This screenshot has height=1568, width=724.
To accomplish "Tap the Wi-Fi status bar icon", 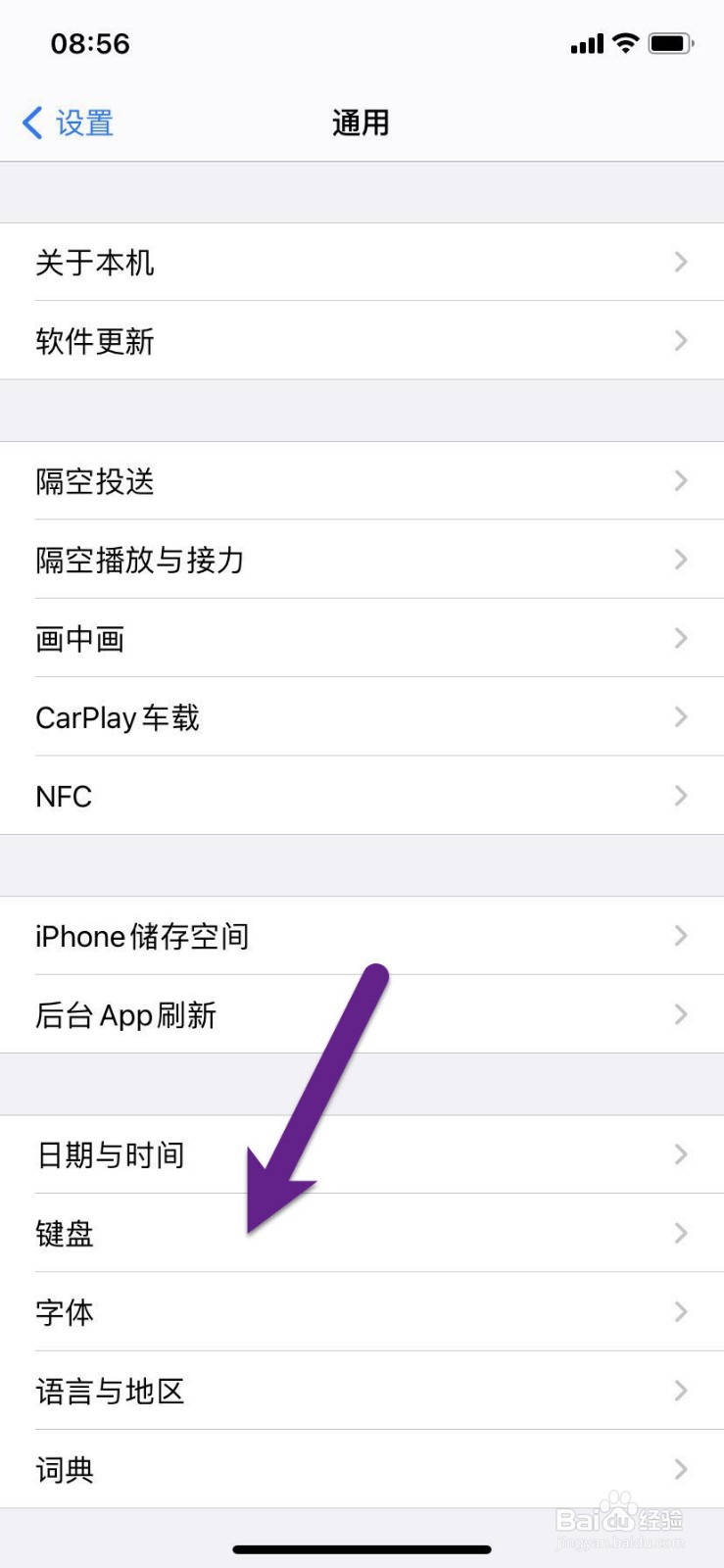I will 624,42.
